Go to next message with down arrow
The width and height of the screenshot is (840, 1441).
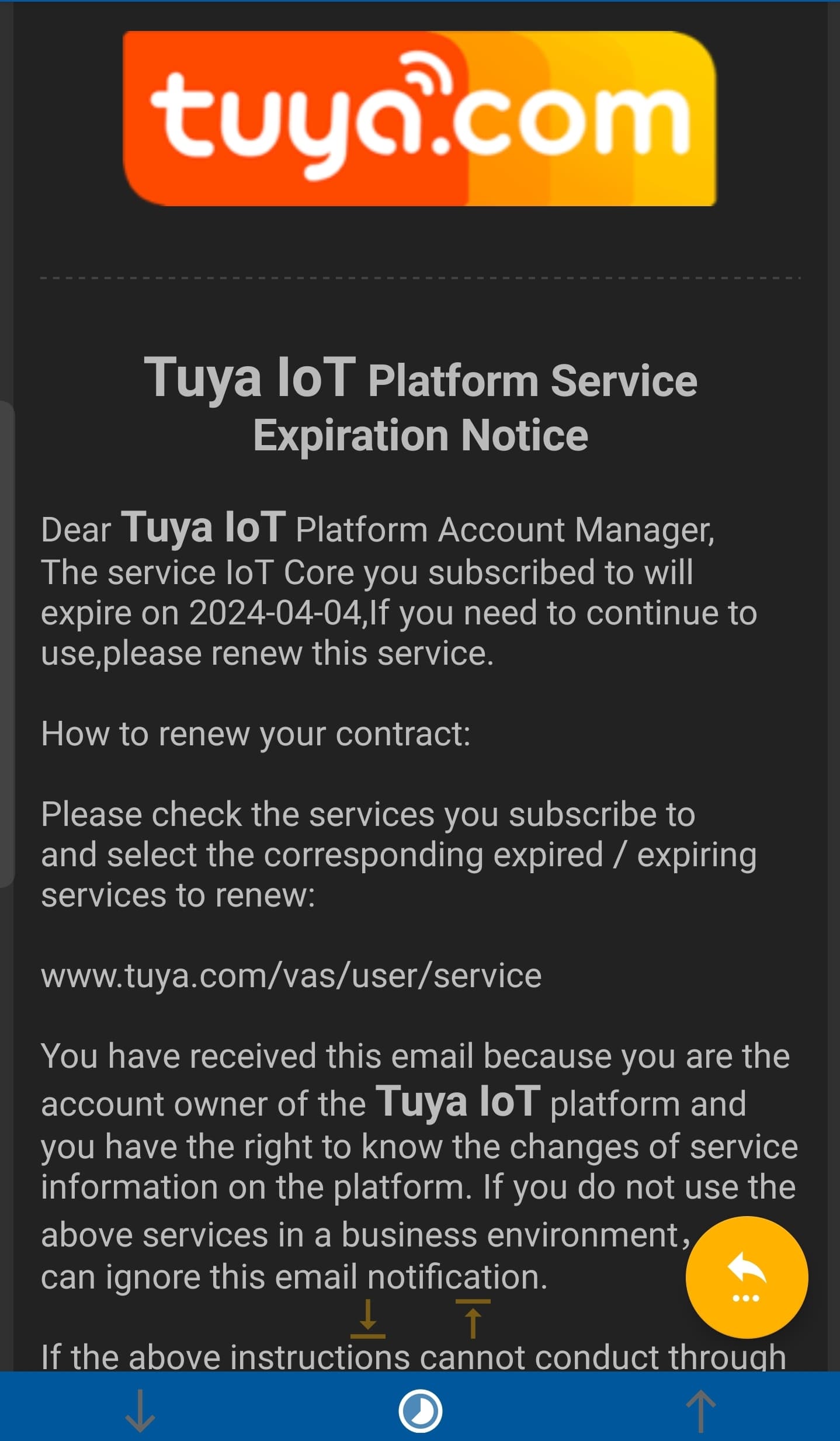140,1411
